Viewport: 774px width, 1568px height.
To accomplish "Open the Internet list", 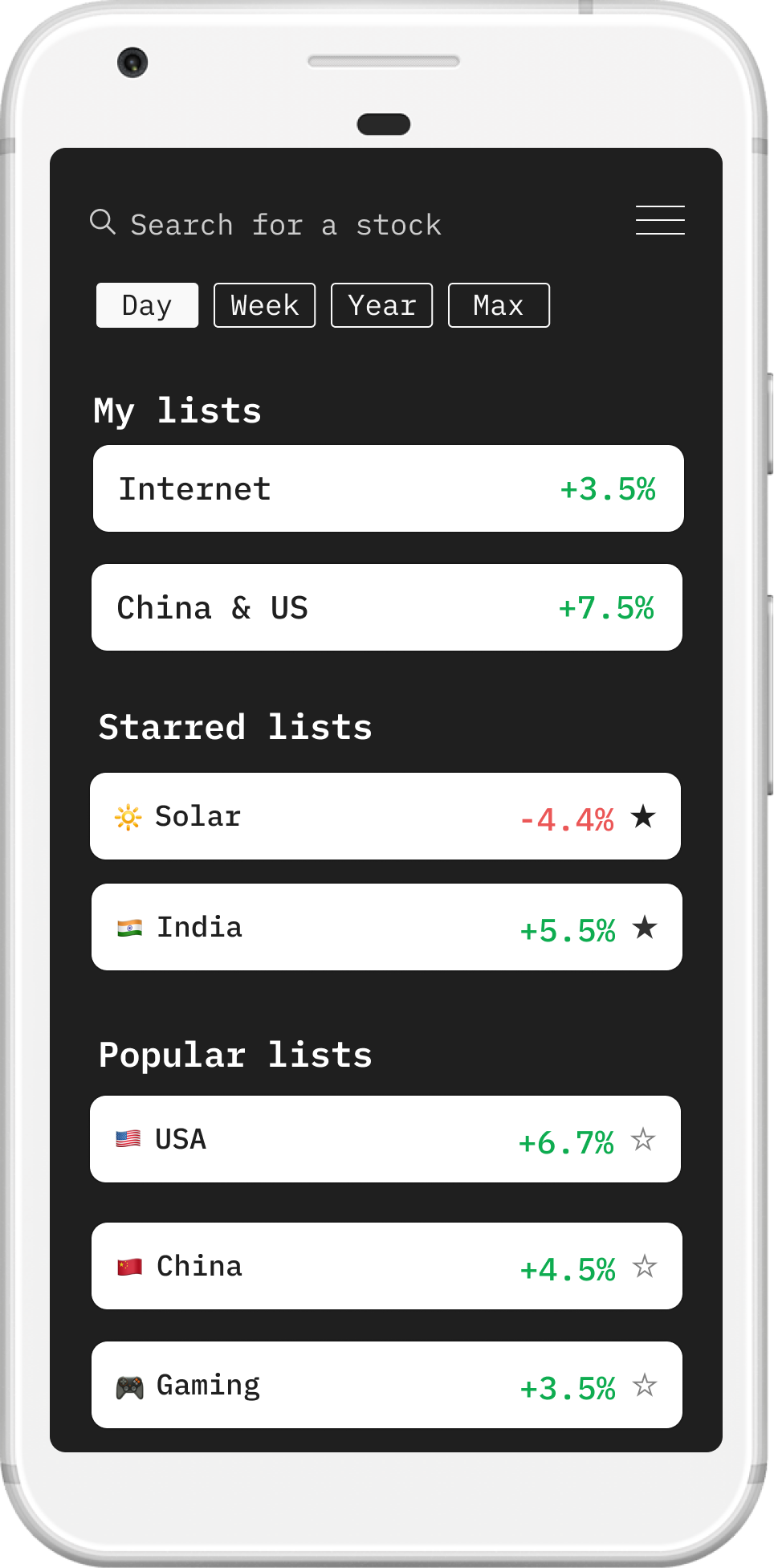I will [x=385, y=488].
